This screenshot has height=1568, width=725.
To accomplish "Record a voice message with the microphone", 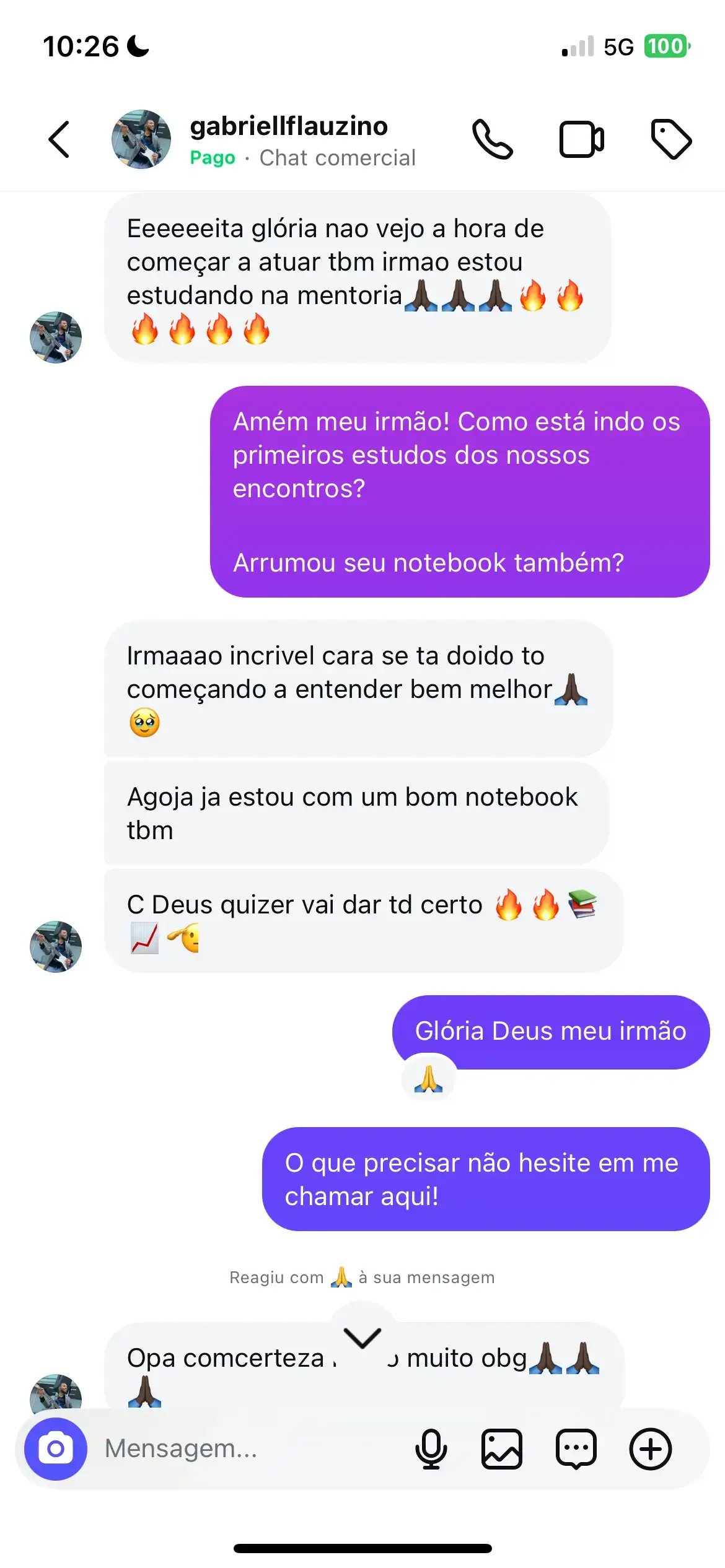I will click(x=431, y=1448).
